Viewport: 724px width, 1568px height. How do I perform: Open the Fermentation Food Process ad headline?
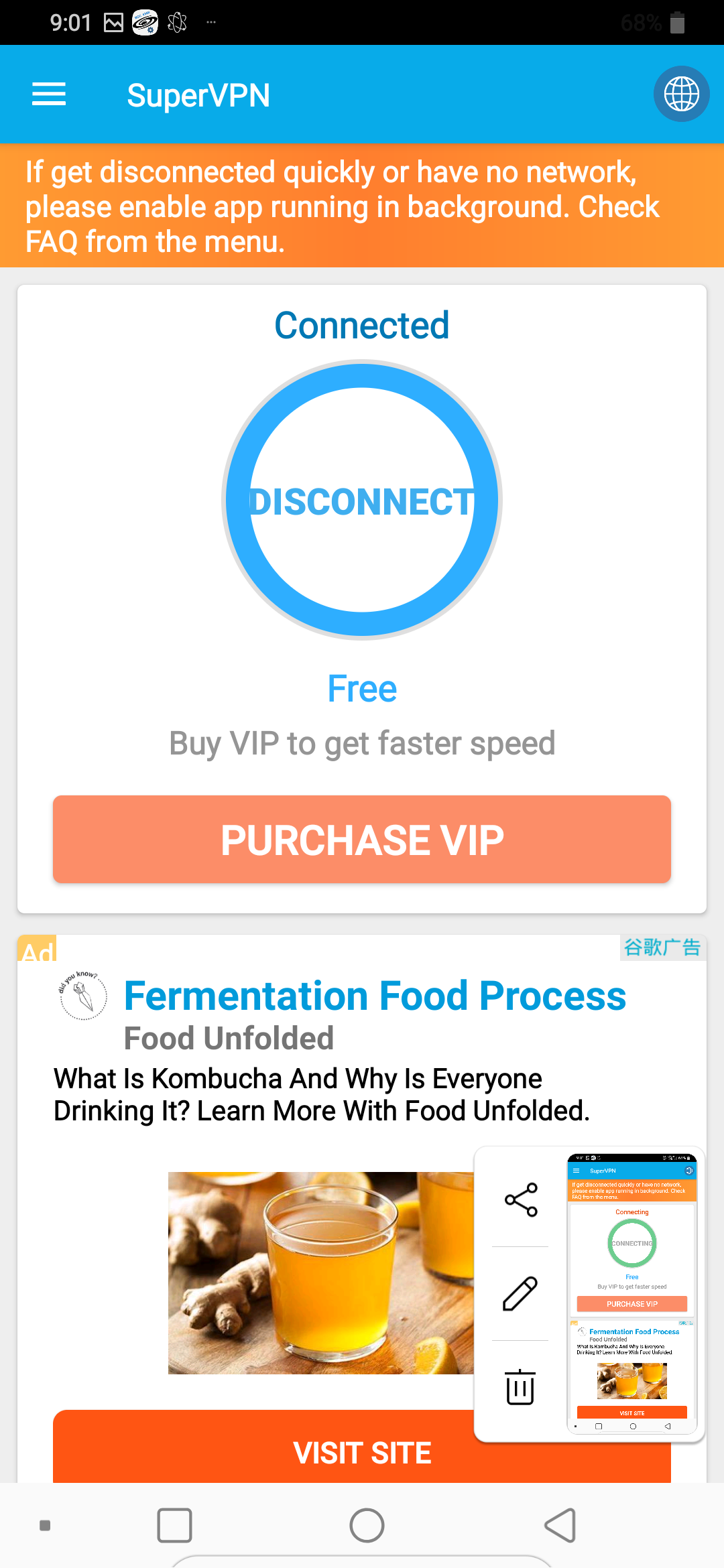pyautogui.click(x=375, y=996)
